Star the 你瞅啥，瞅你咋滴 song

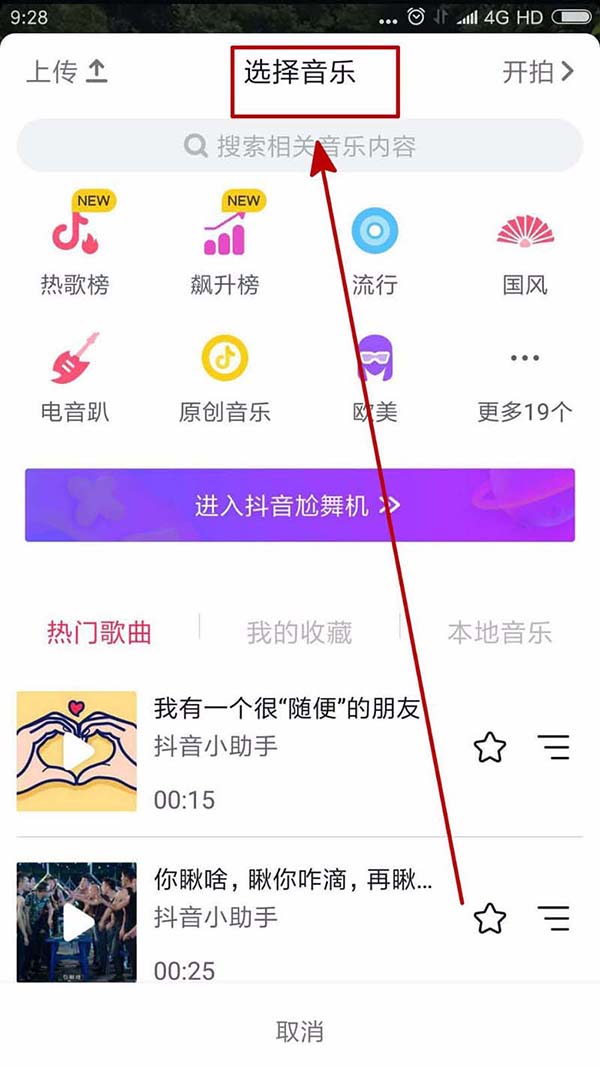click(490, 918)
